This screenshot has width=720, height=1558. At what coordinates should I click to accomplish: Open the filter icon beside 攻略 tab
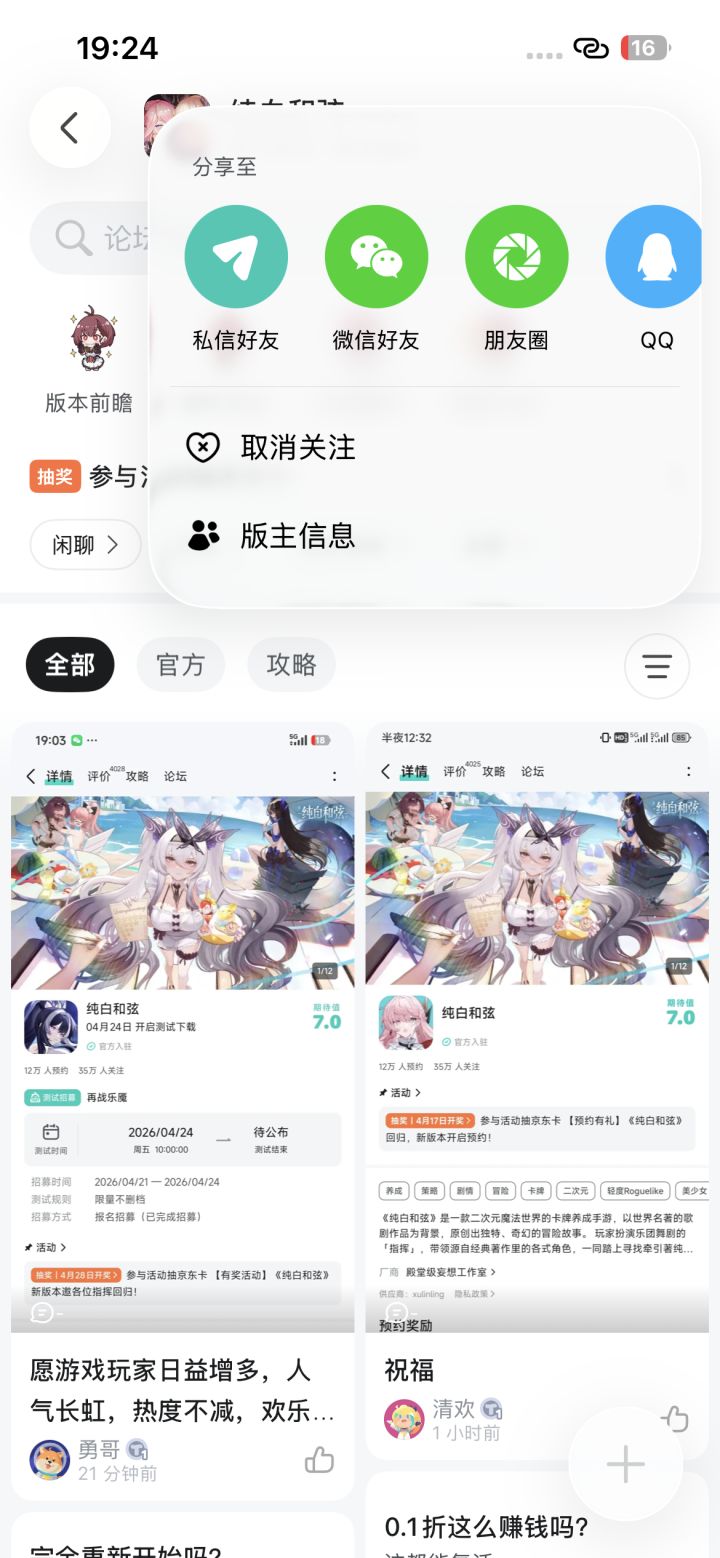click(x=657, y=665)
